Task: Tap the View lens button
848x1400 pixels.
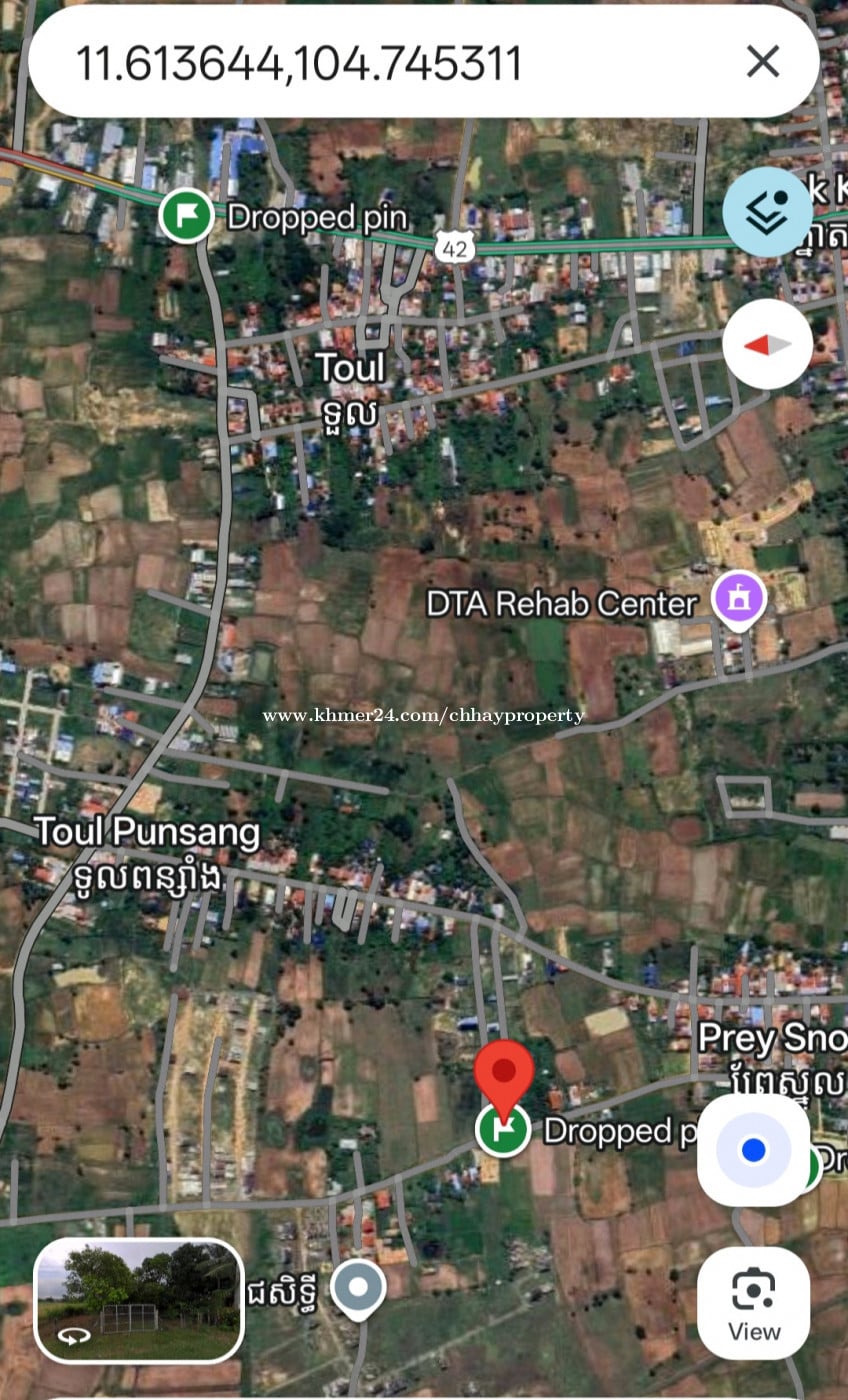Action: click(753, 1303)
